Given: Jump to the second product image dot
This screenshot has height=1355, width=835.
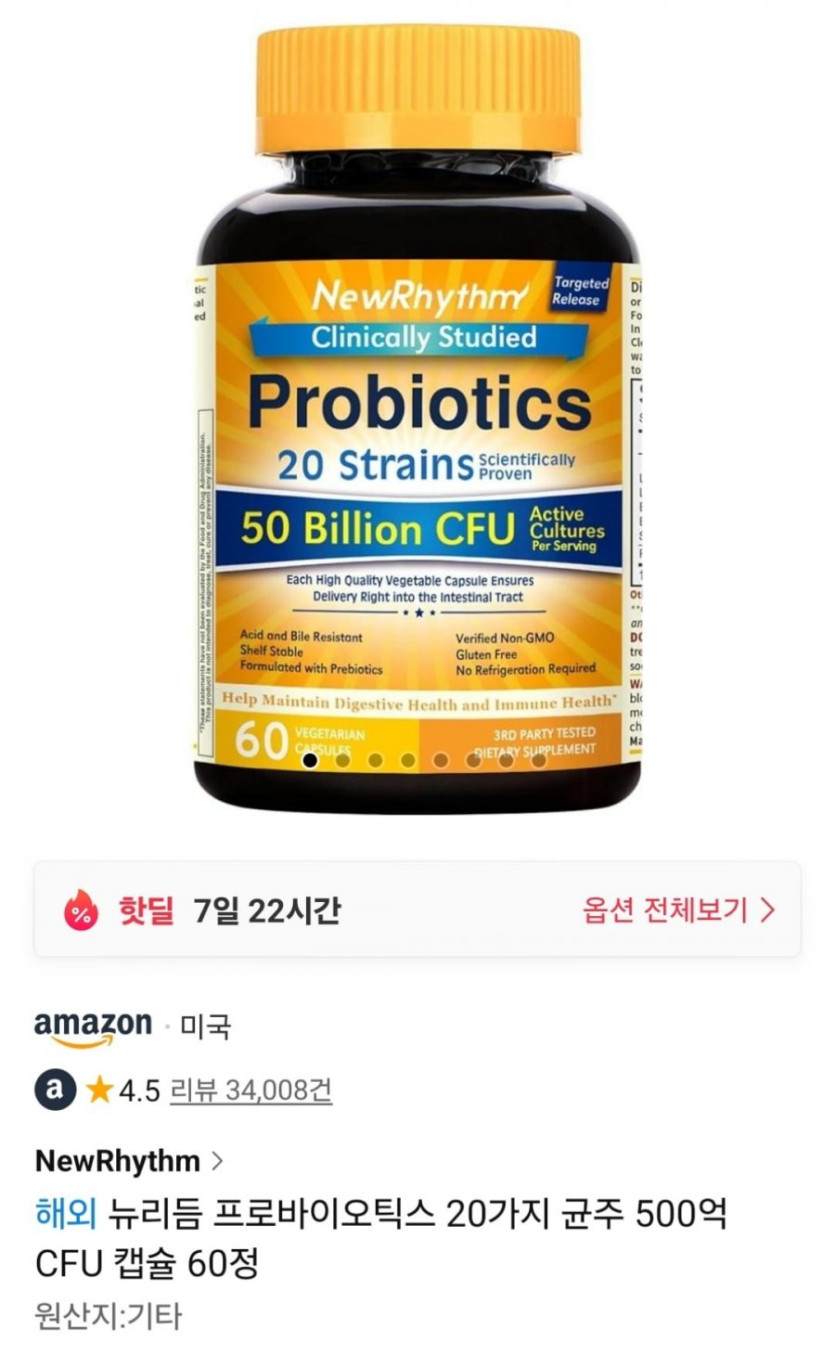Looking at the screenshot, I should tap(342, 760).
